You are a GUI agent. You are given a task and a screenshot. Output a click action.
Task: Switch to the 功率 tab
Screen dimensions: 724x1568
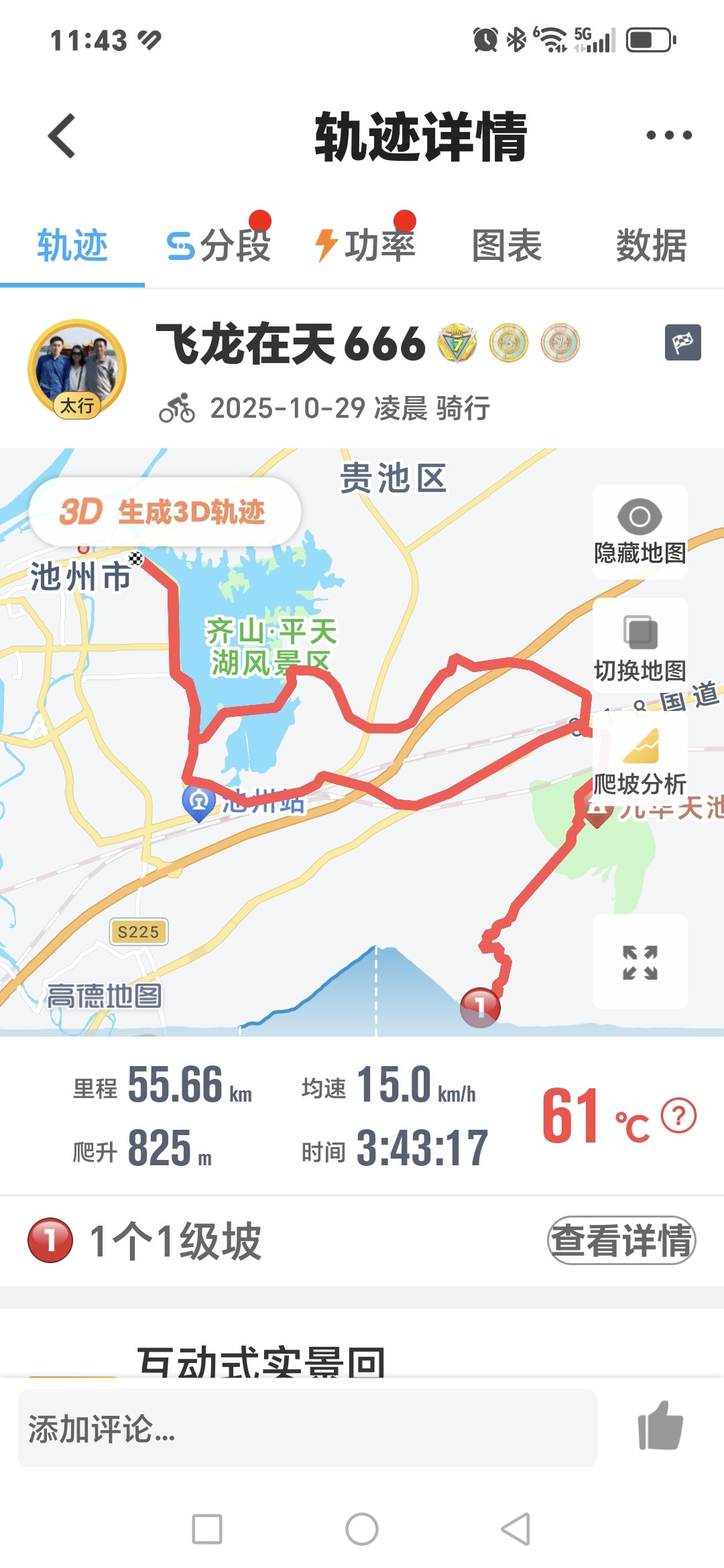pos(365,246)
